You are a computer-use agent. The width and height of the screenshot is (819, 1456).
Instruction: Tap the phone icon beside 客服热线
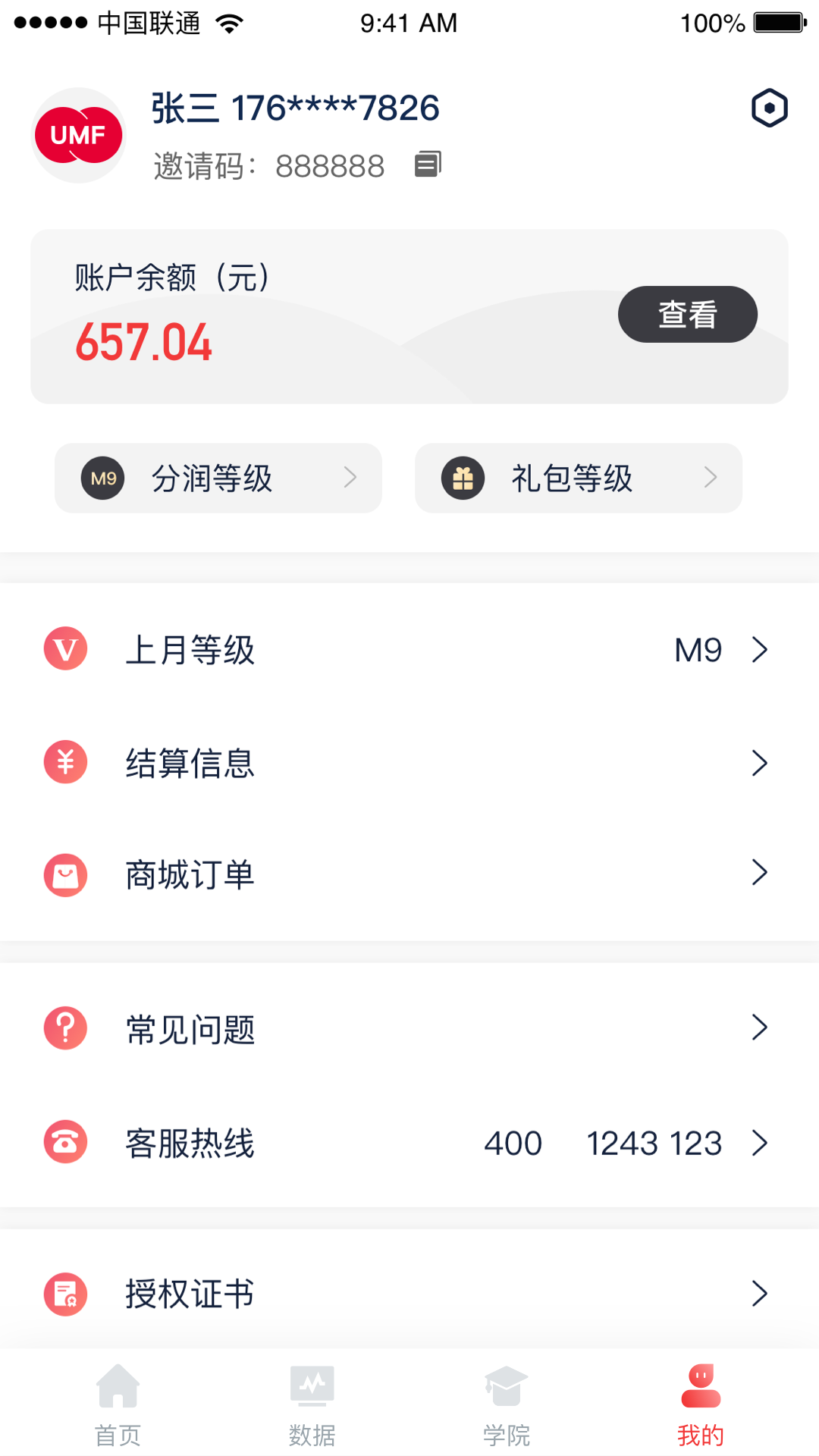[x=65, y=1142]
